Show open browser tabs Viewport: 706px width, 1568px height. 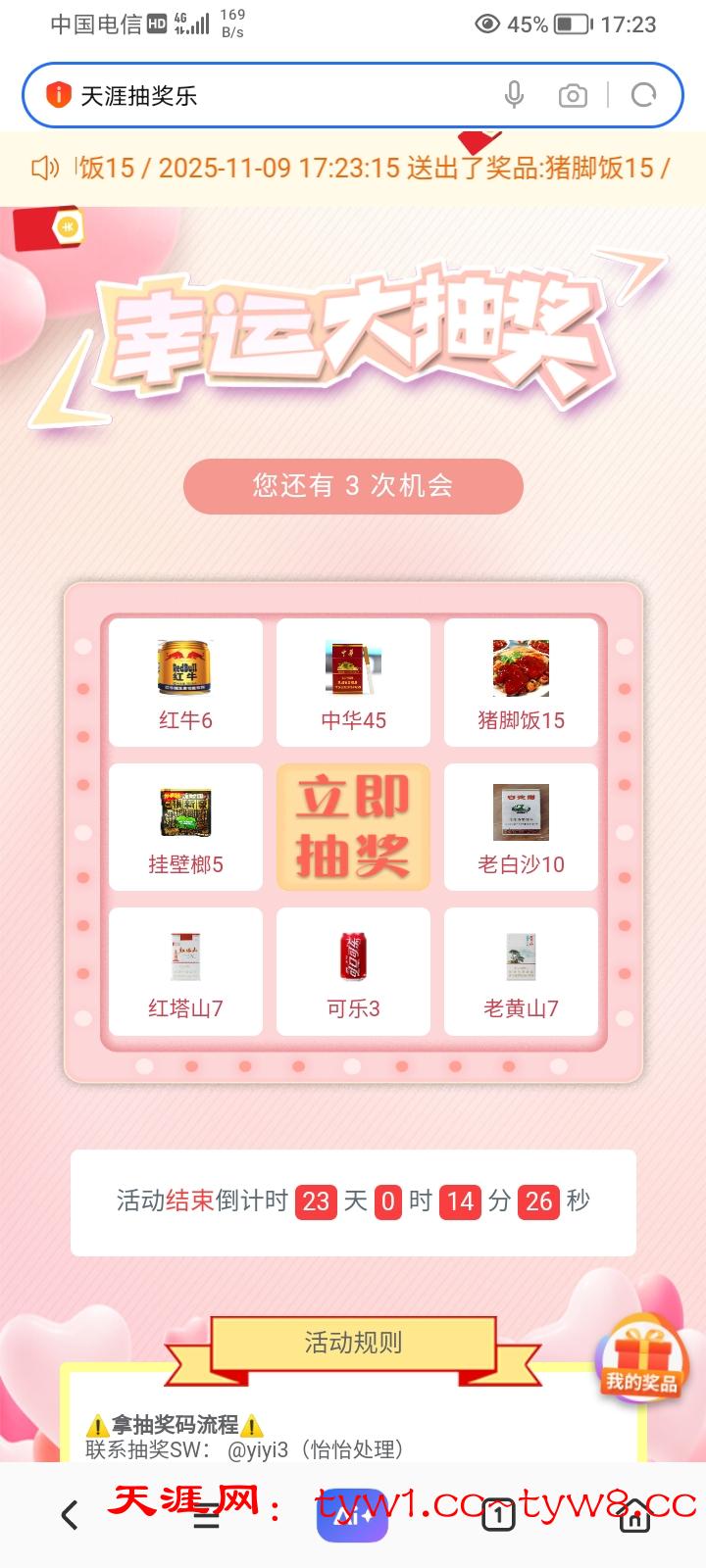498,1515
